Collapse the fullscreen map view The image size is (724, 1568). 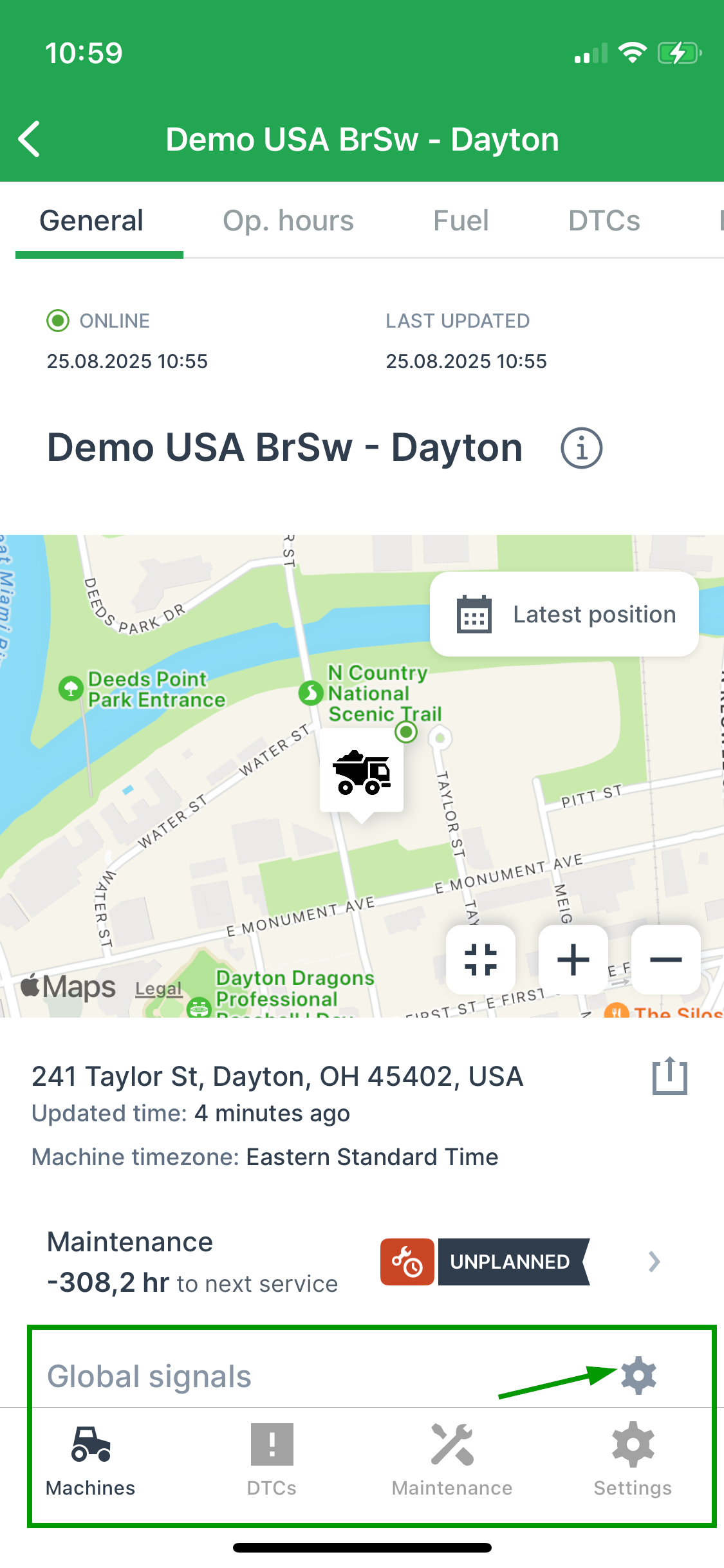coord(481,960)
